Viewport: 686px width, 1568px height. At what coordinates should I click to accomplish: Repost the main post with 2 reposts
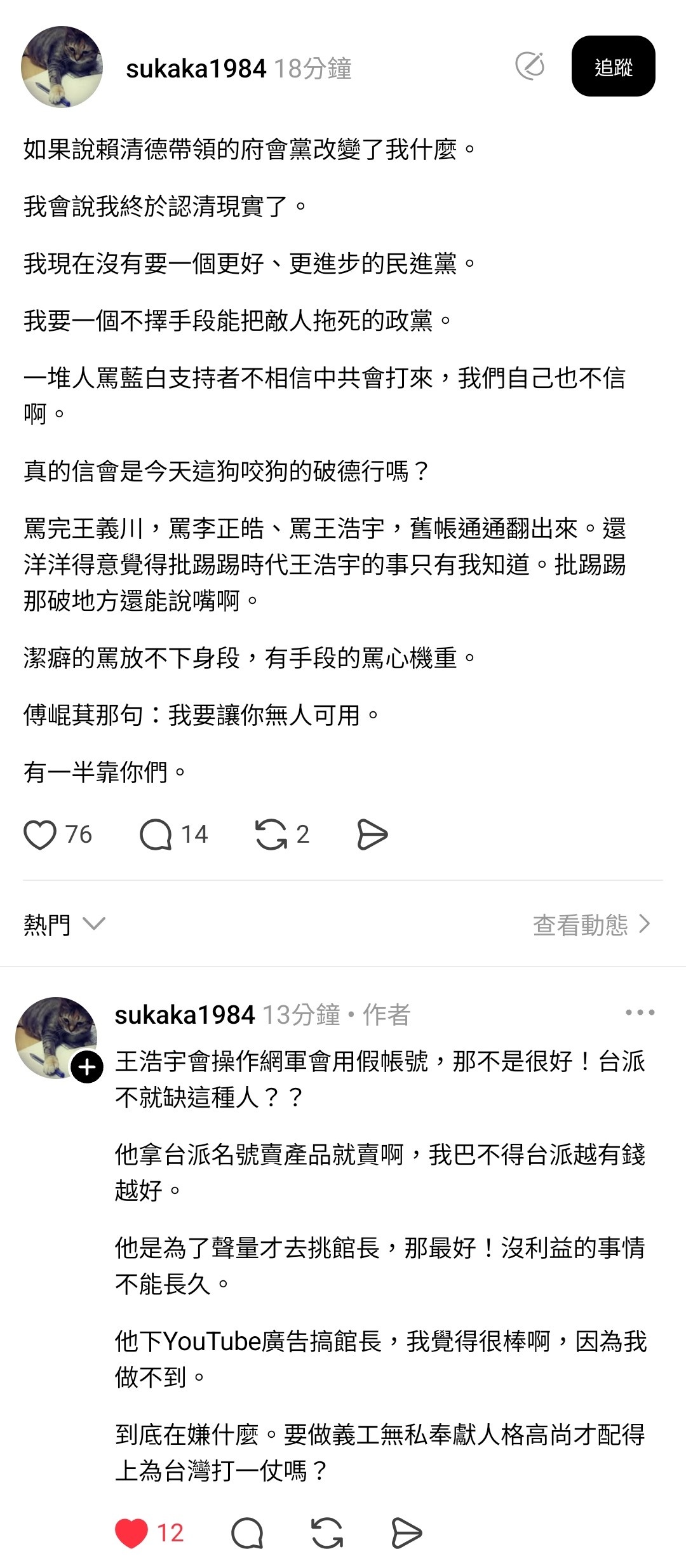click(x=271, y=834)
